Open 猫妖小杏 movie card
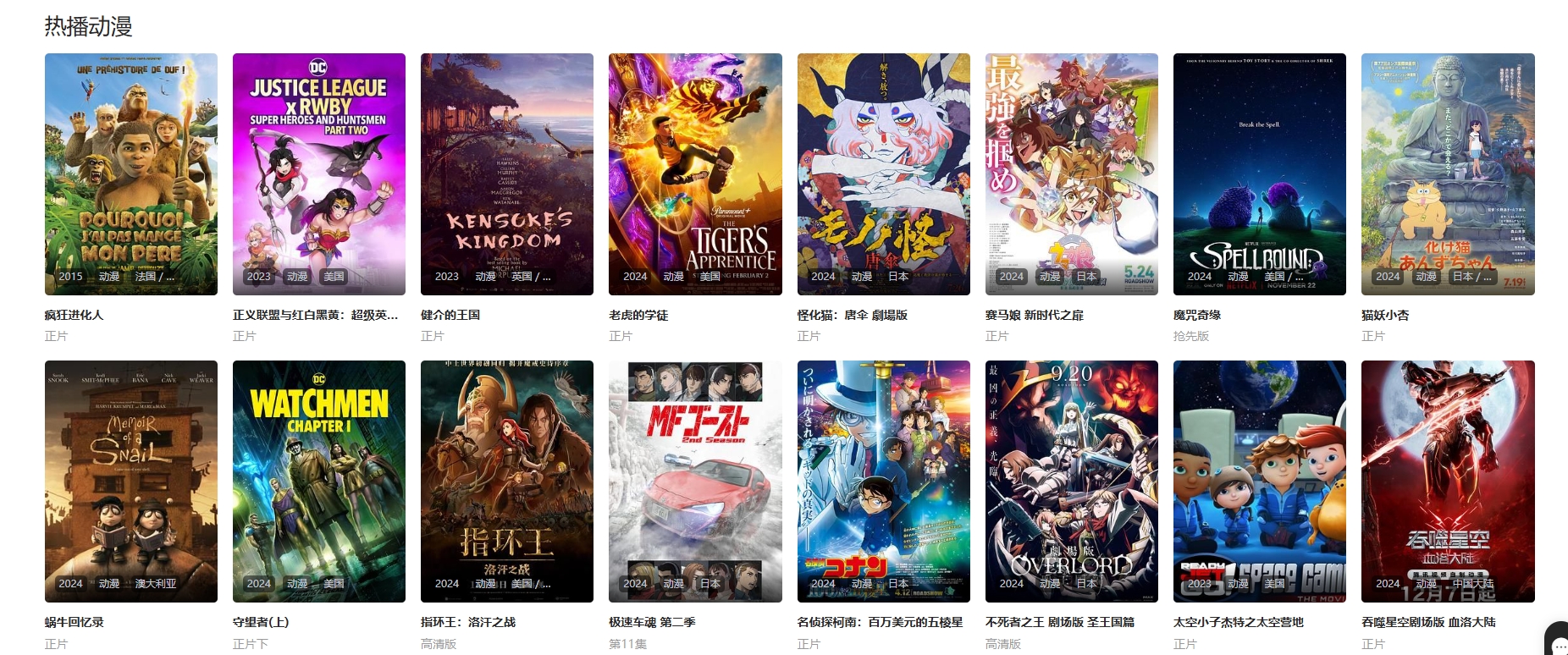1568x655 pixels. tap(1447, 173)
